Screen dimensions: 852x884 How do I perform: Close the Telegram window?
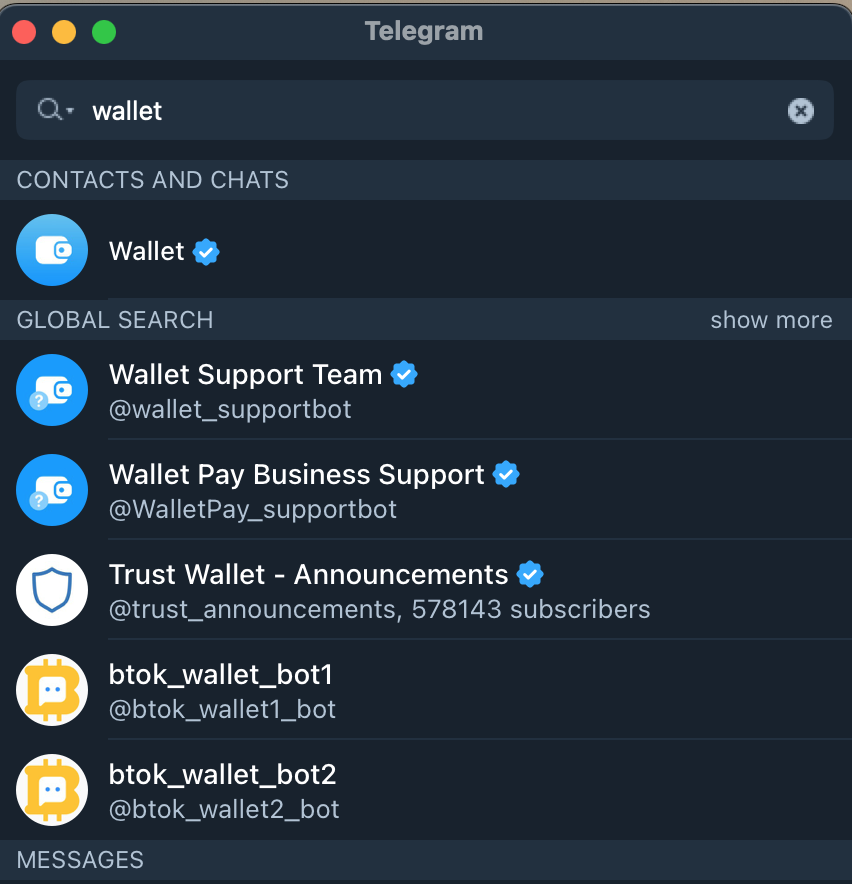coord(24,32)
